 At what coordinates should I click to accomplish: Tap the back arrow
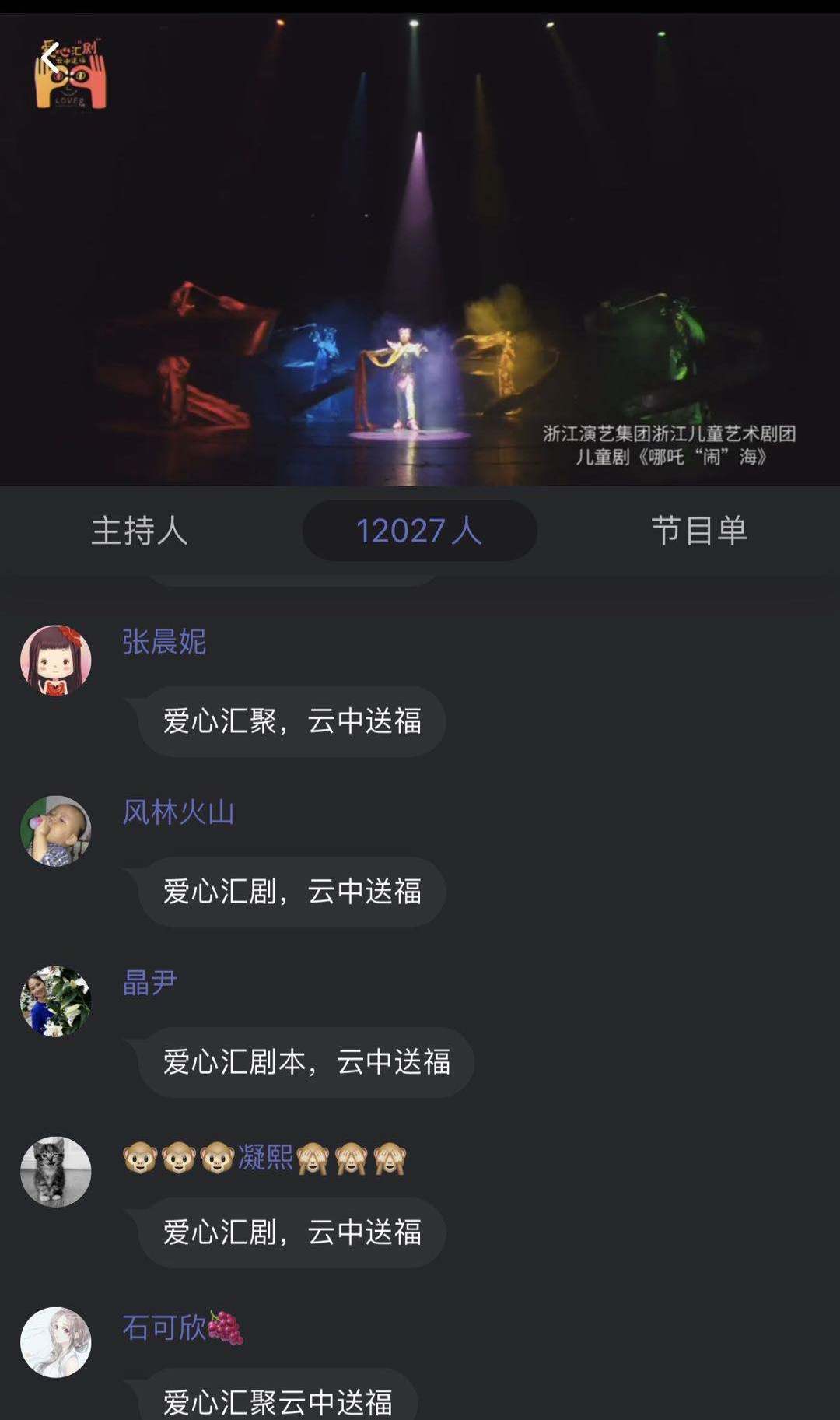pyautogui.click(x=51, y=59)
